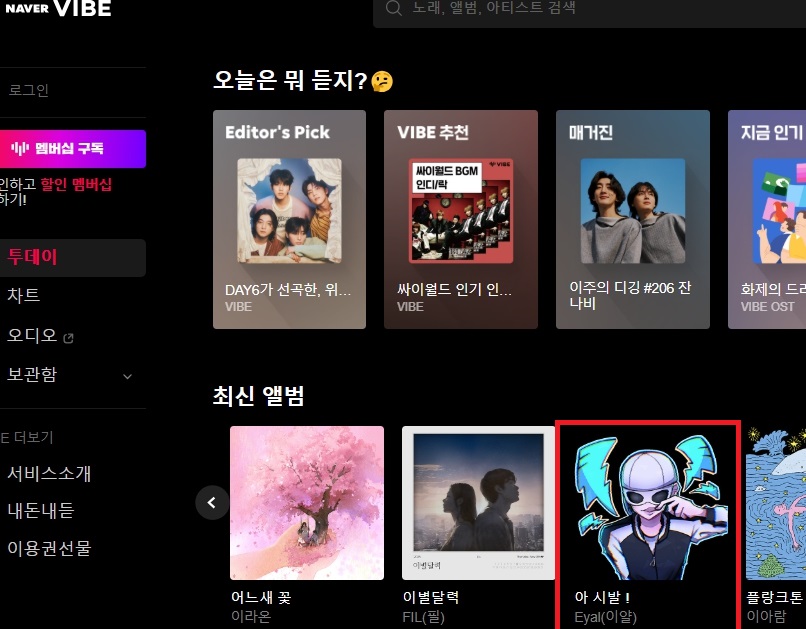
Task: Open album 어느새 꽃 by 이라온
Action: [x=307, y=503]
